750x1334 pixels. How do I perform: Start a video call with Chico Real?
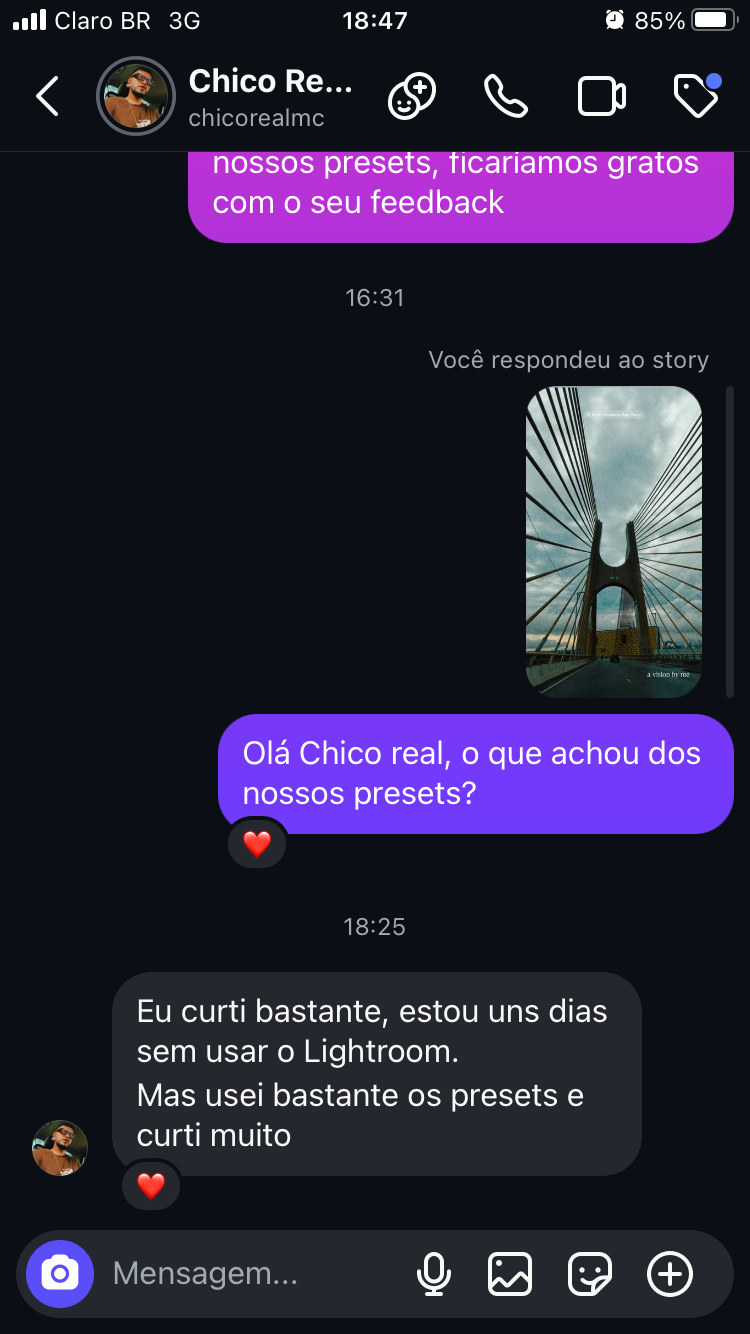point(601,96)
